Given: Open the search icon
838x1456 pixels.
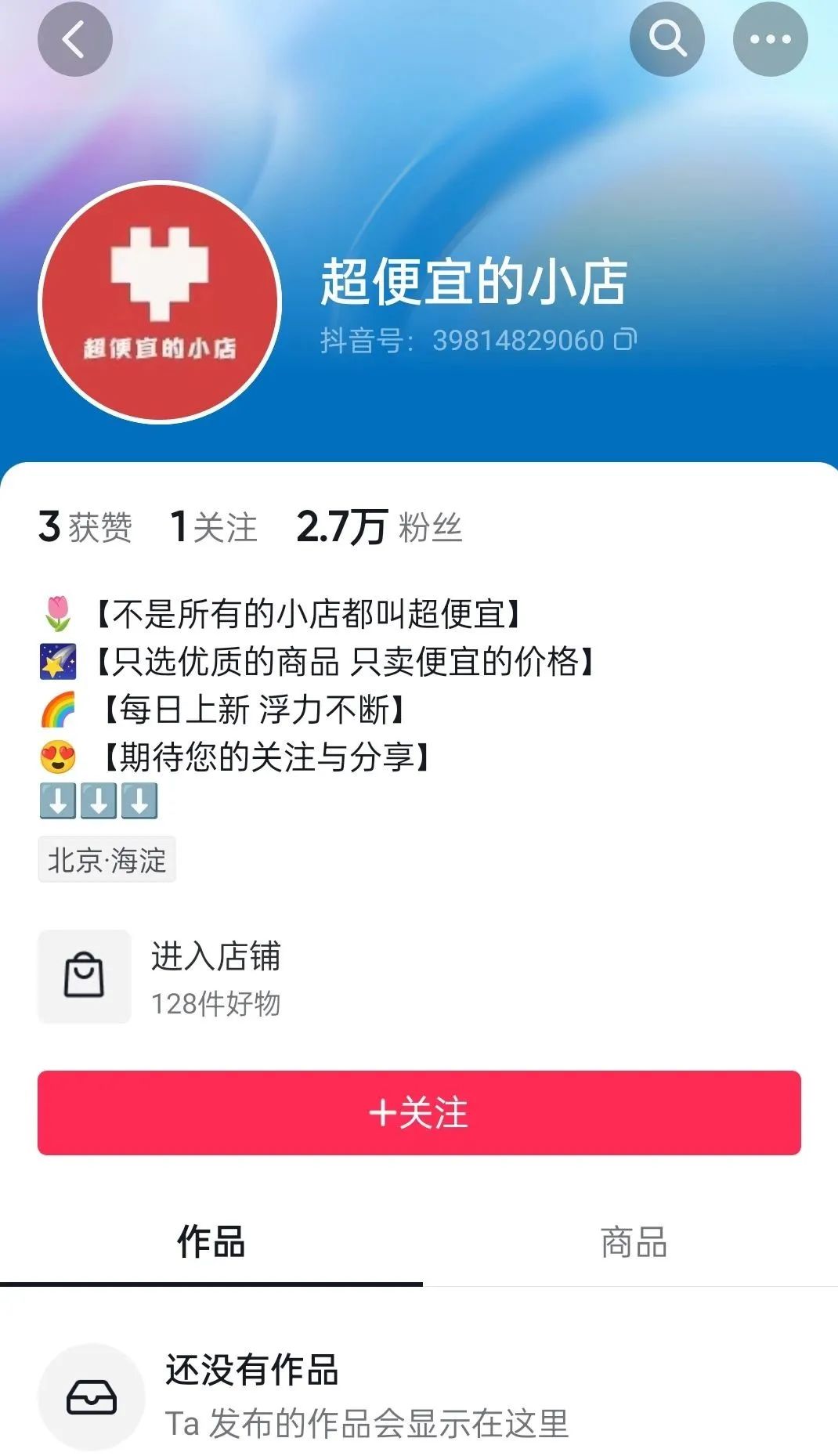Looking at the screenshot, I should point(666,38).
